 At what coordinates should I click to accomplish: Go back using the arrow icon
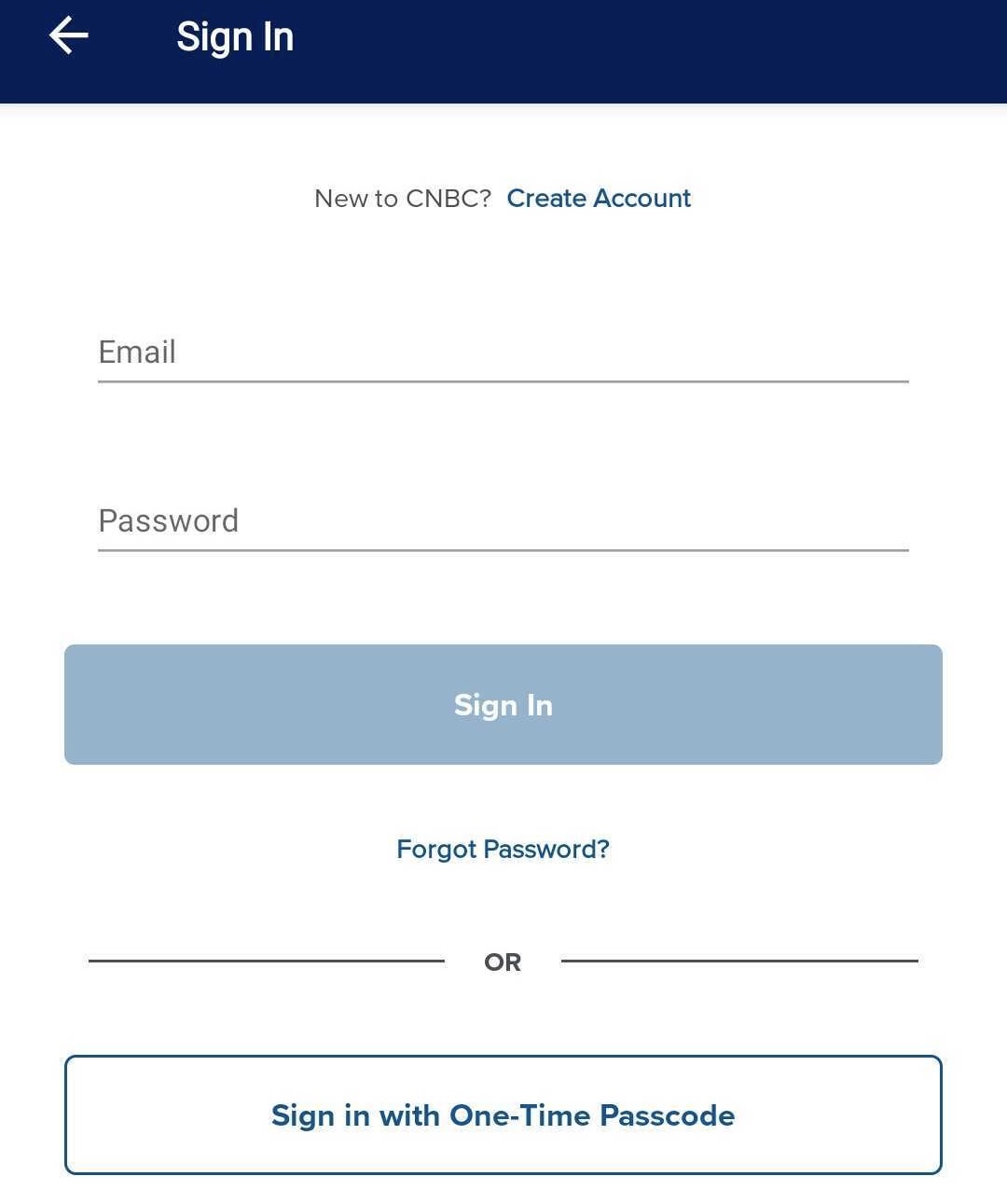[x=68, y=37]
